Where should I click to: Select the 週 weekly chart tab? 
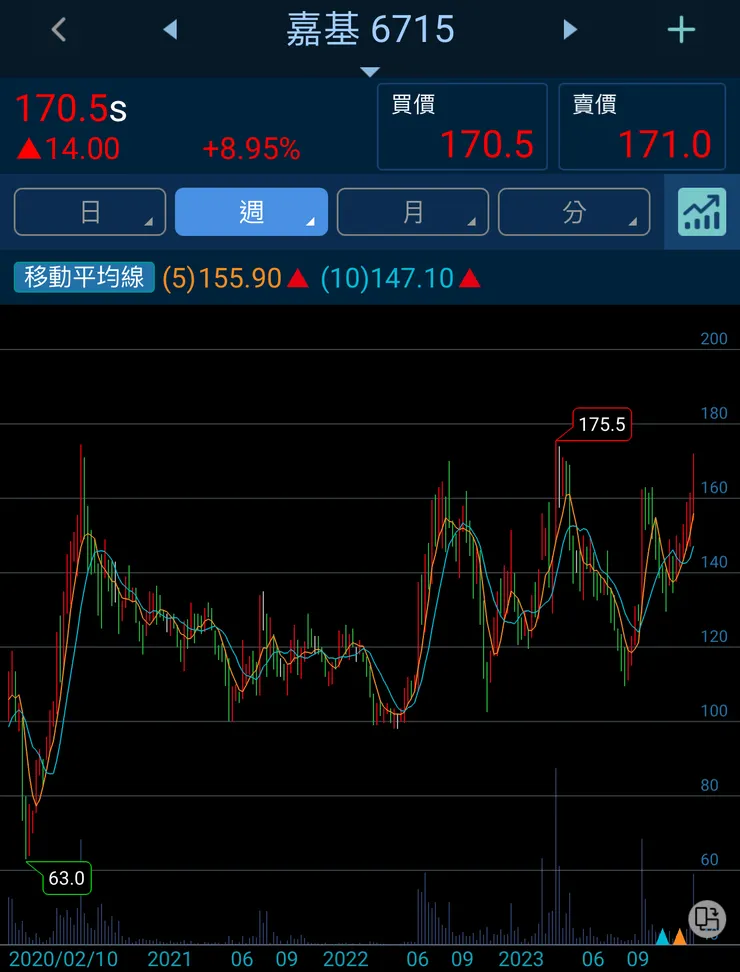[x=251, y=212]
